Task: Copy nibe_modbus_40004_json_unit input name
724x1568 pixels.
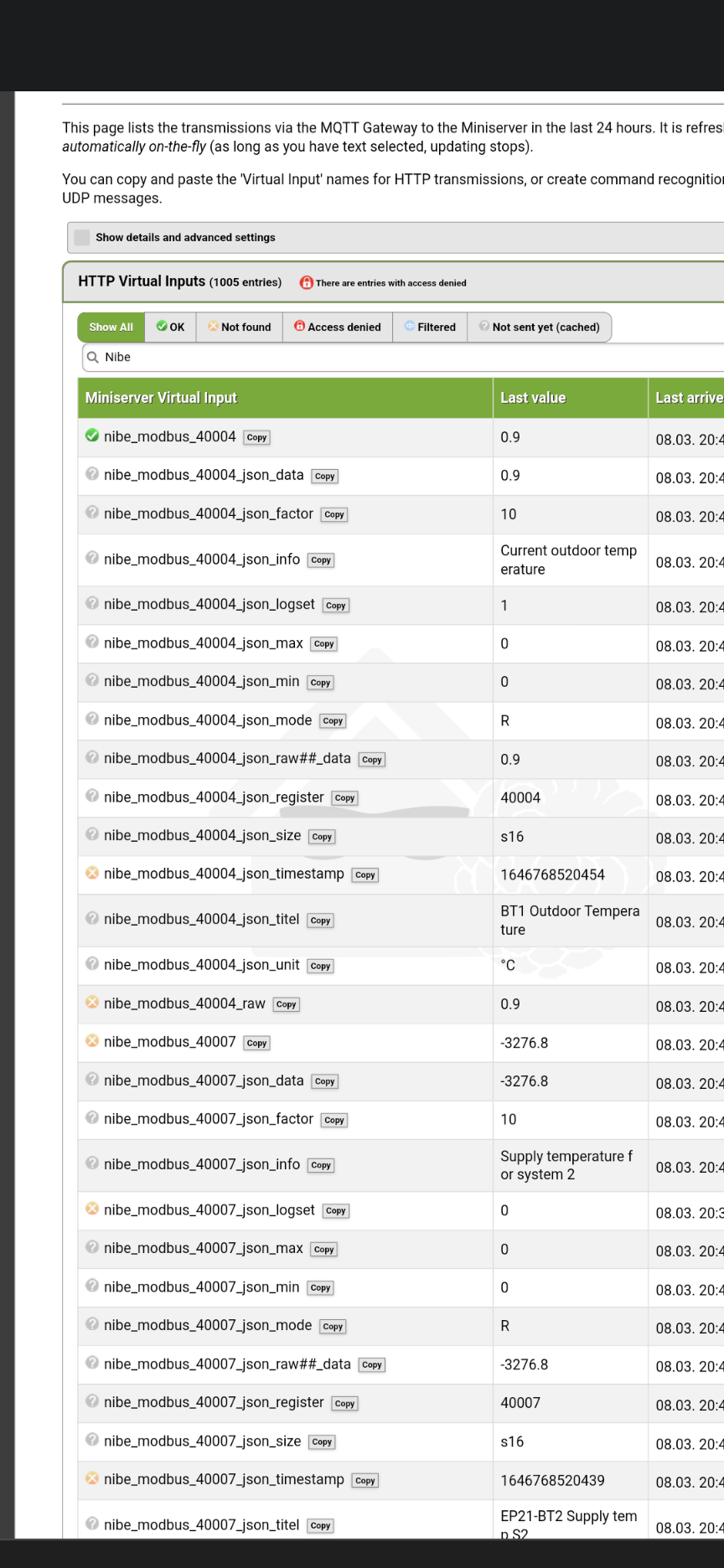Action: (x=320, y=967)
